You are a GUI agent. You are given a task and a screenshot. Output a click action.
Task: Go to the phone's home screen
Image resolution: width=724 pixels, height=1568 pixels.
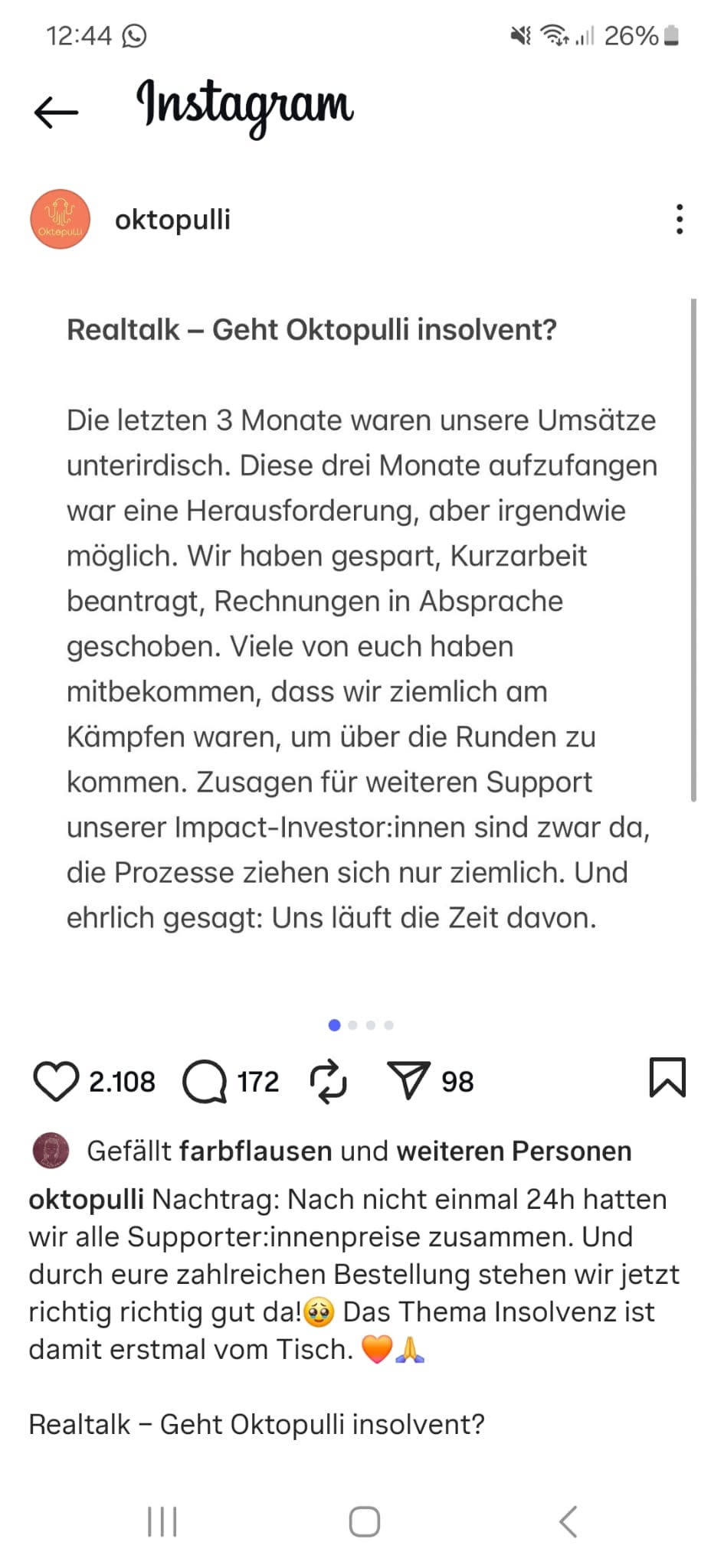coord(364,1521)
